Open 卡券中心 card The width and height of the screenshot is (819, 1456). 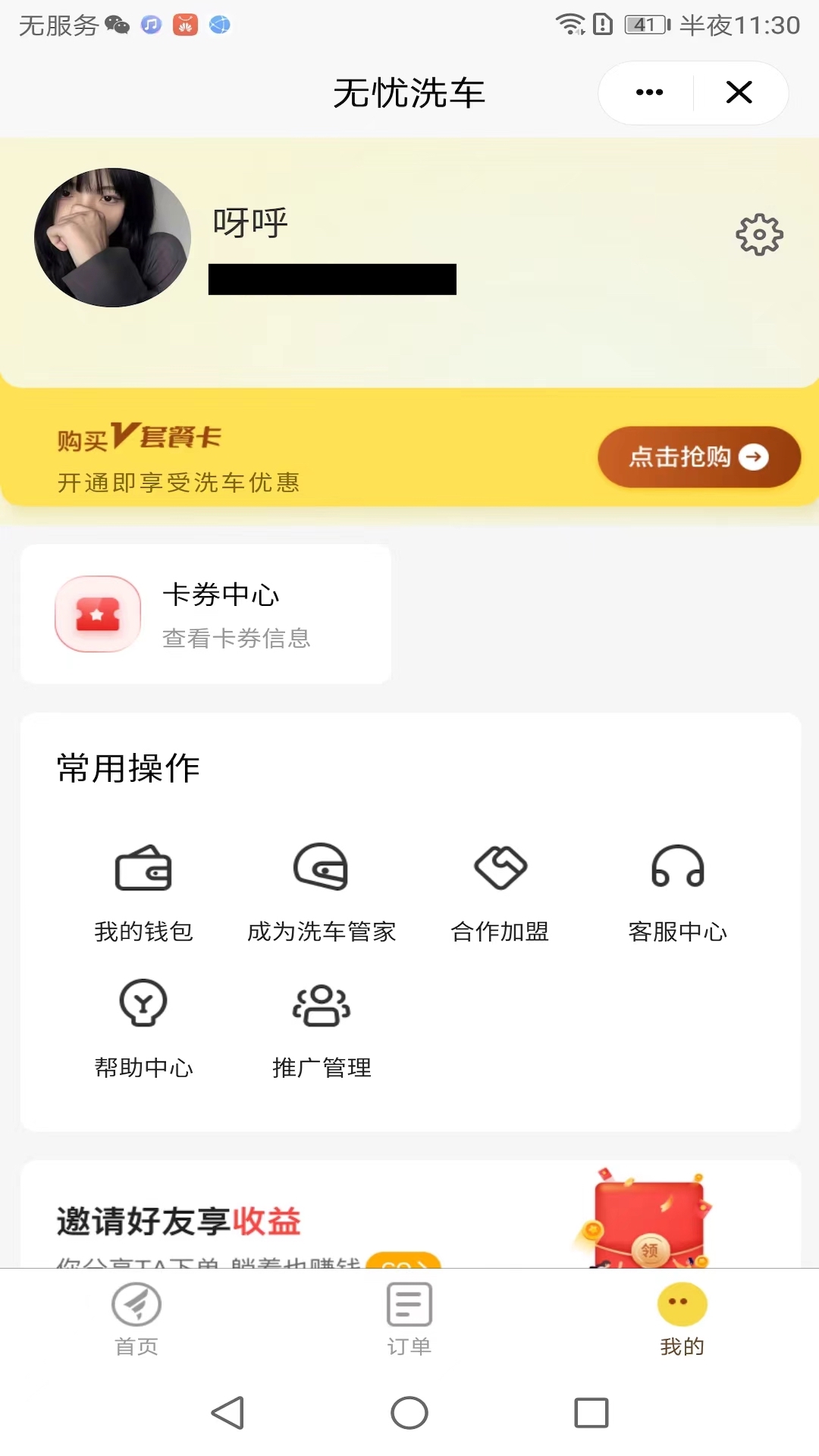(x=206, y=614)
